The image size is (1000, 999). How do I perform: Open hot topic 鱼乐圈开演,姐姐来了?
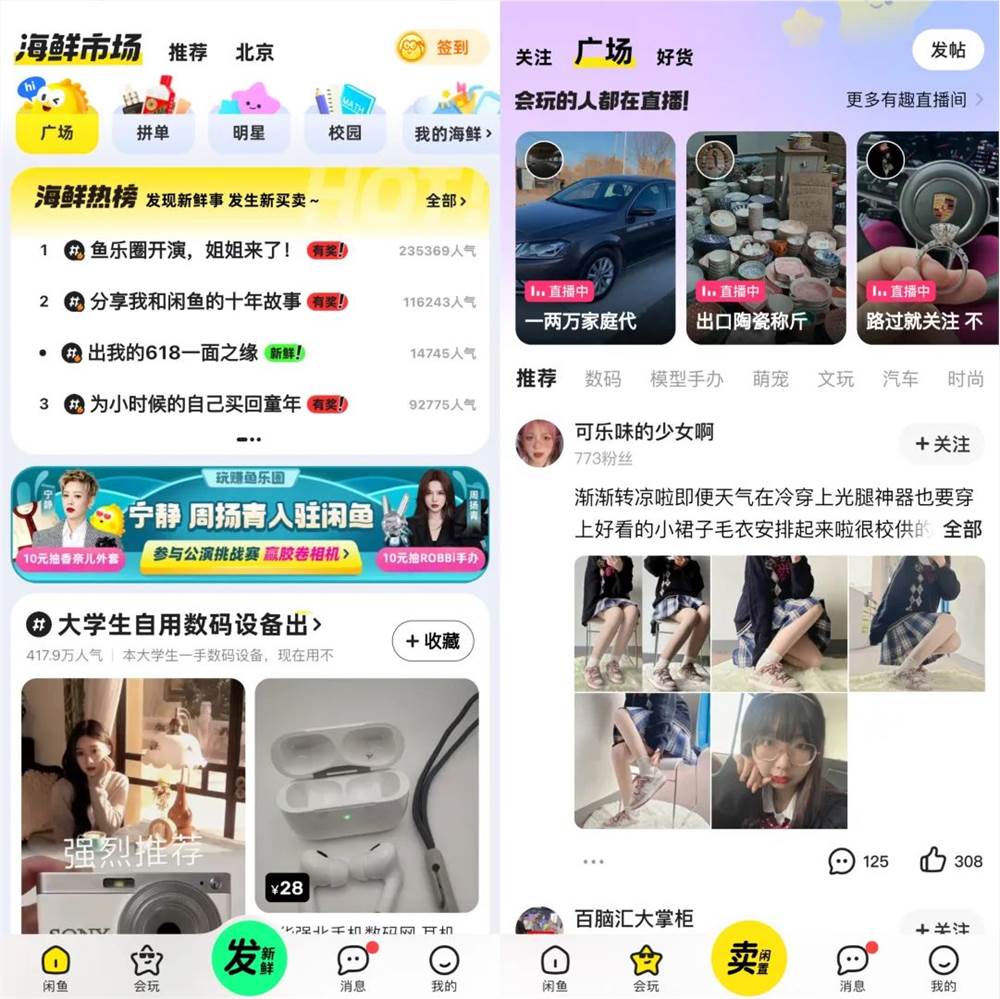point(190,250)
